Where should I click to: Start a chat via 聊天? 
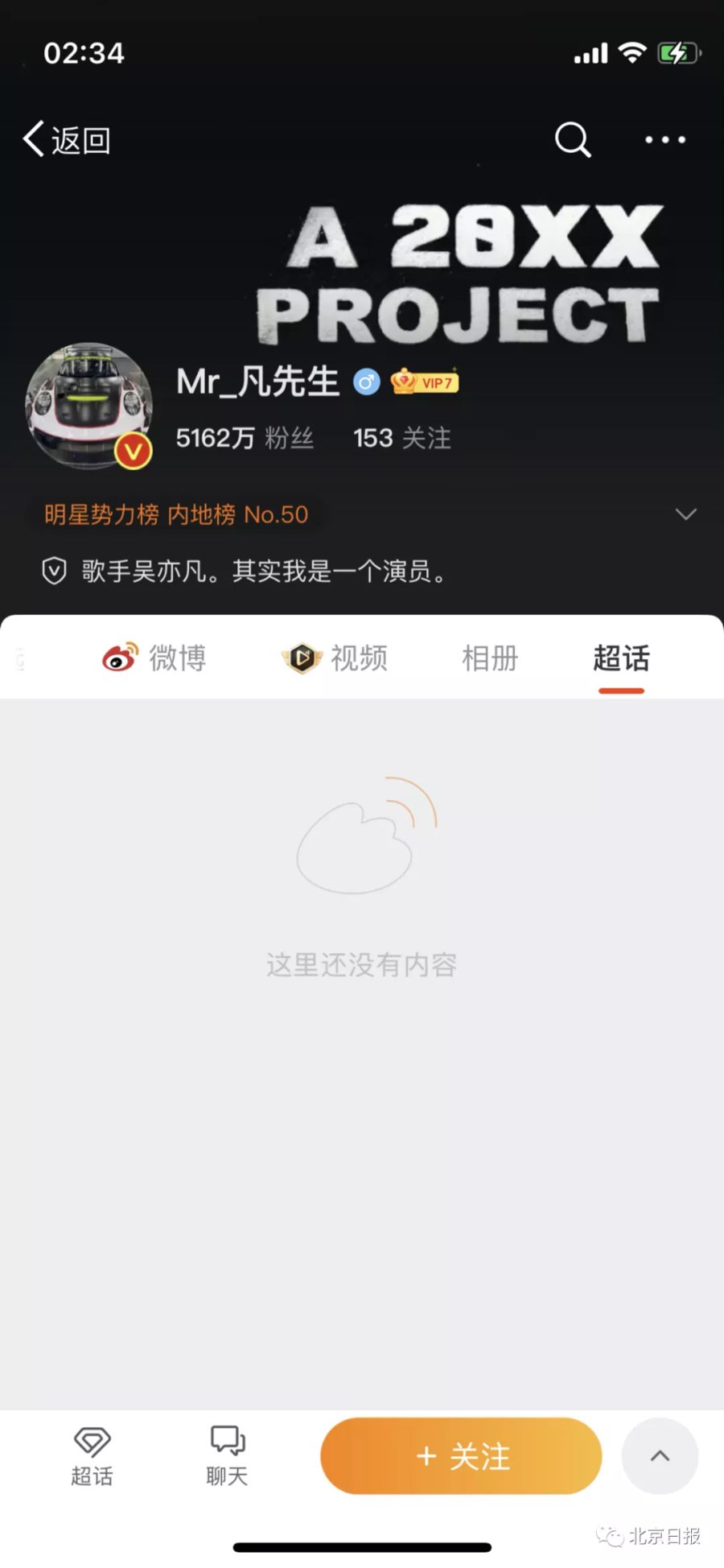(227, 1457)
